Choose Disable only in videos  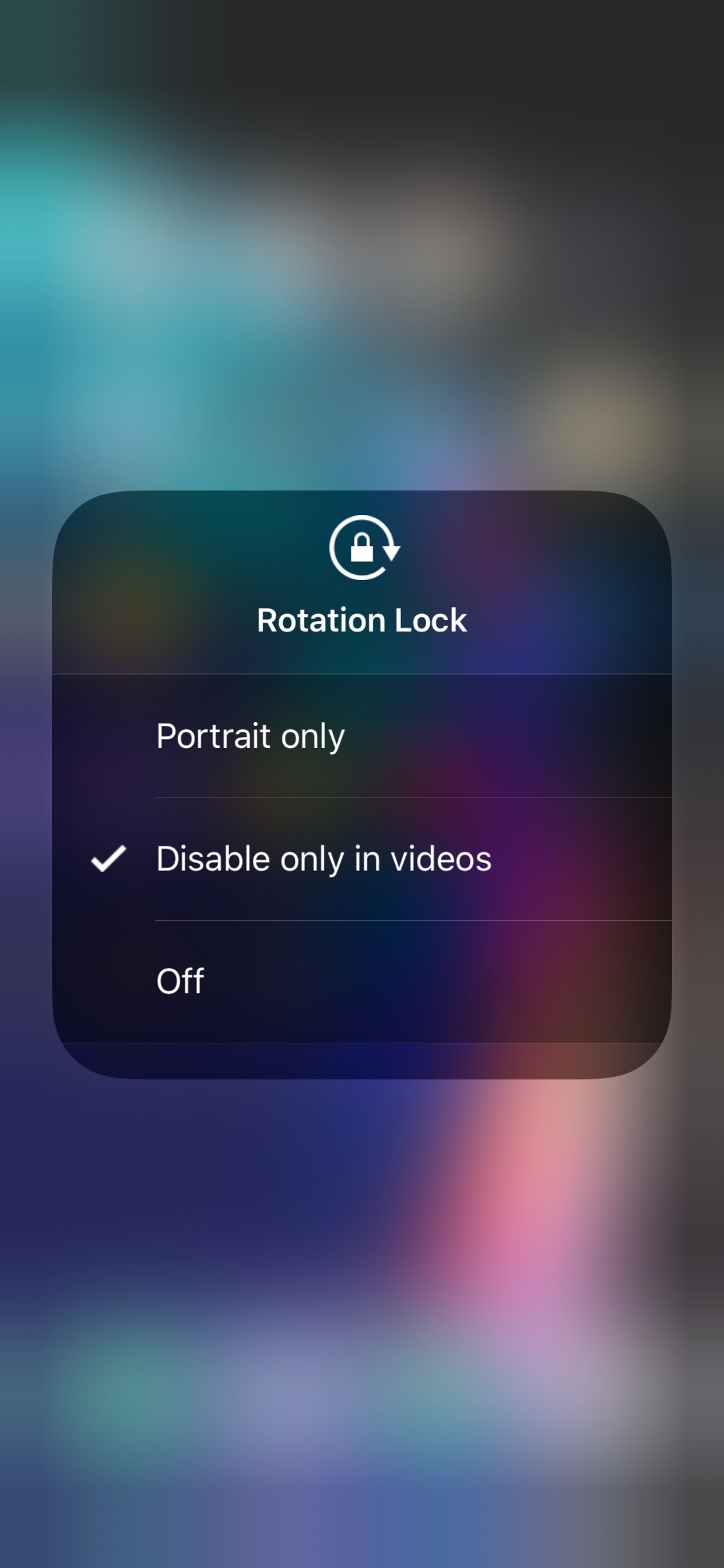(362, 859)
